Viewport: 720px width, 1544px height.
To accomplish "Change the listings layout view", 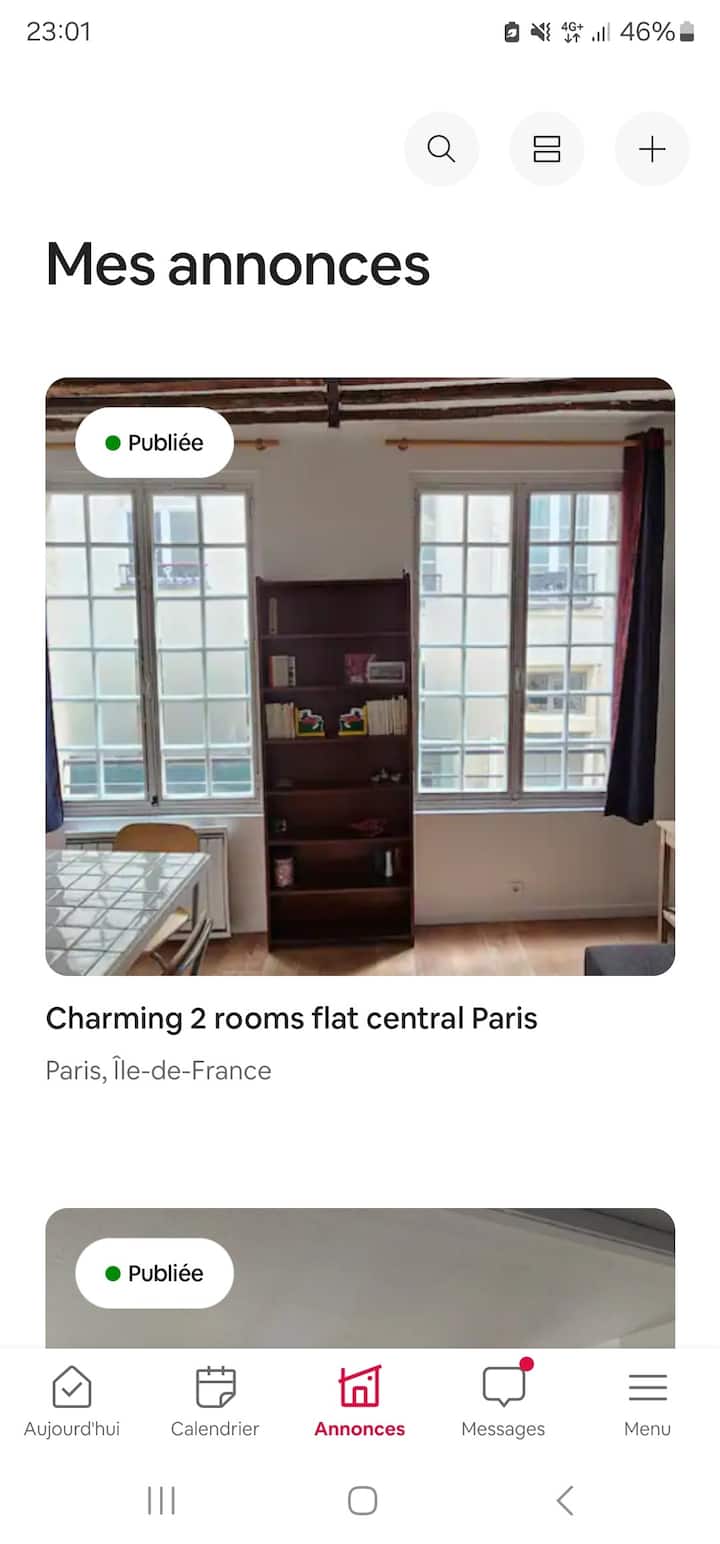I will 546,149.
